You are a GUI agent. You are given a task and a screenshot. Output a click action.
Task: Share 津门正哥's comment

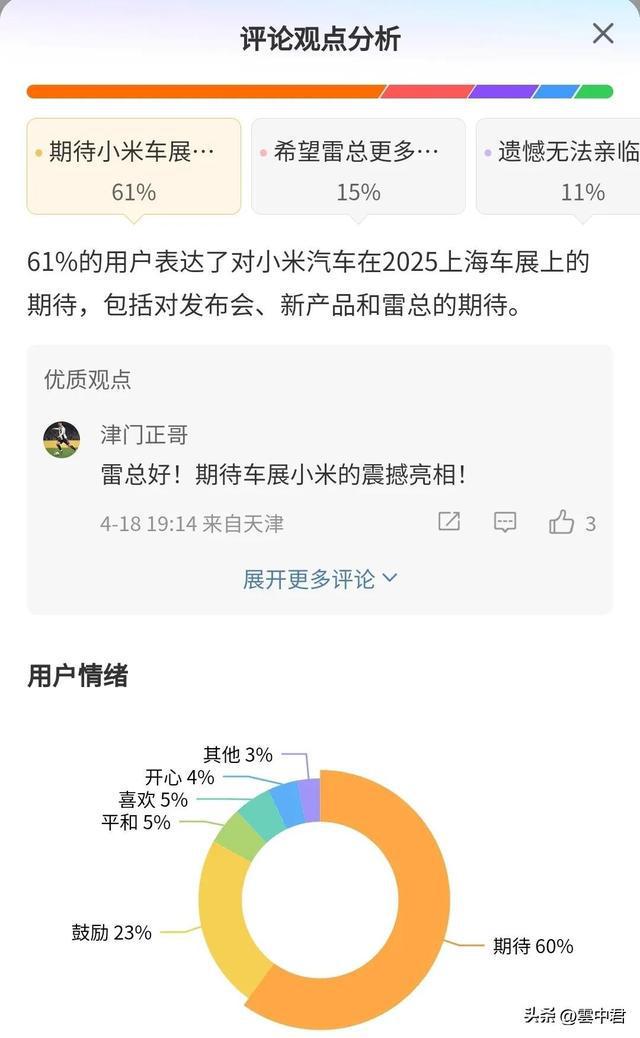click(450, 522)
